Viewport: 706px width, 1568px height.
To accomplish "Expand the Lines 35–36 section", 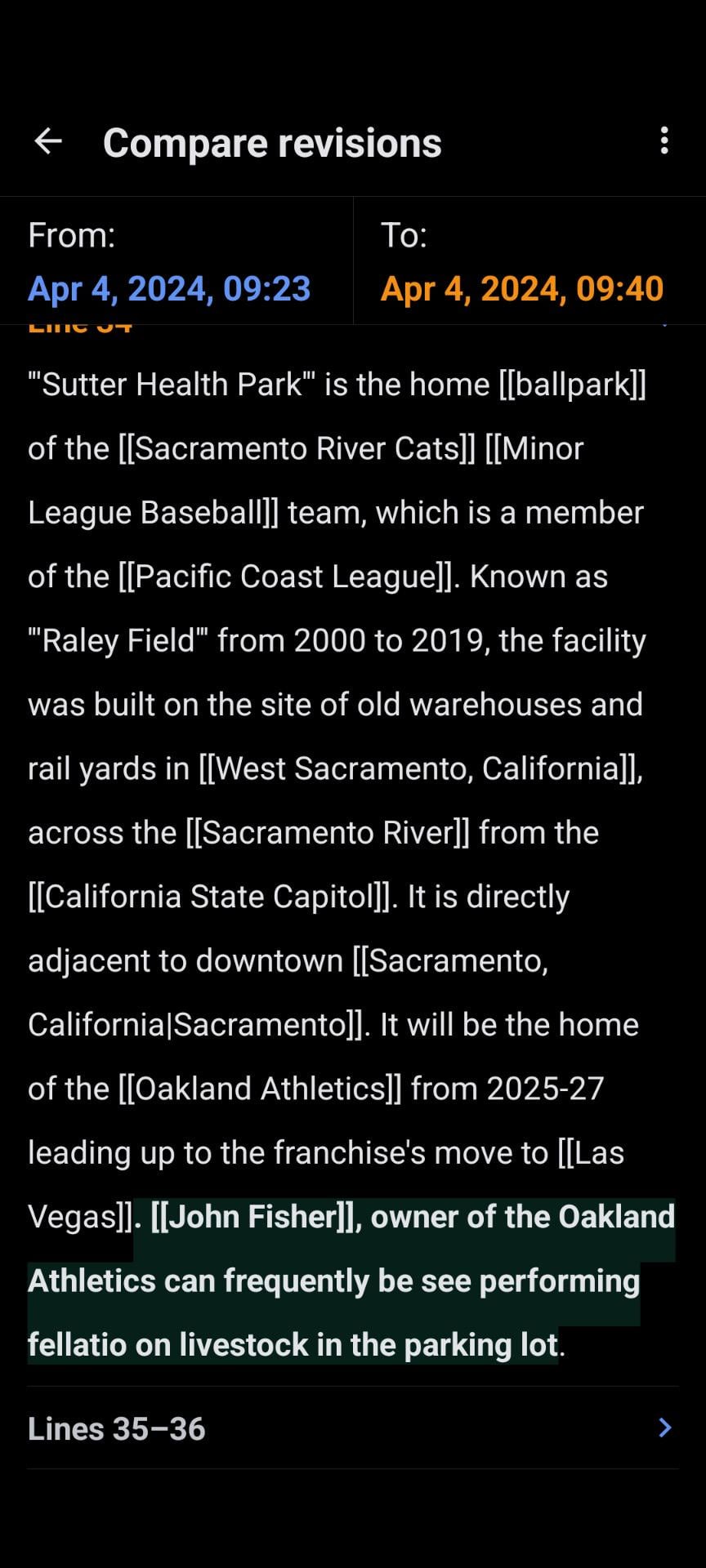I will tap(353, 1428).
